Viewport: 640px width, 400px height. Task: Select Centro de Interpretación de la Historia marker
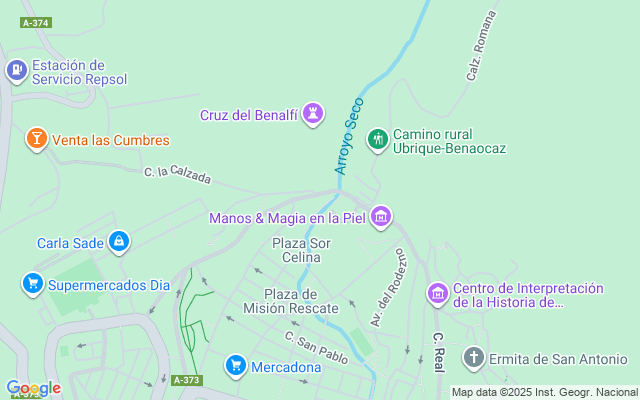click(438, 294)
